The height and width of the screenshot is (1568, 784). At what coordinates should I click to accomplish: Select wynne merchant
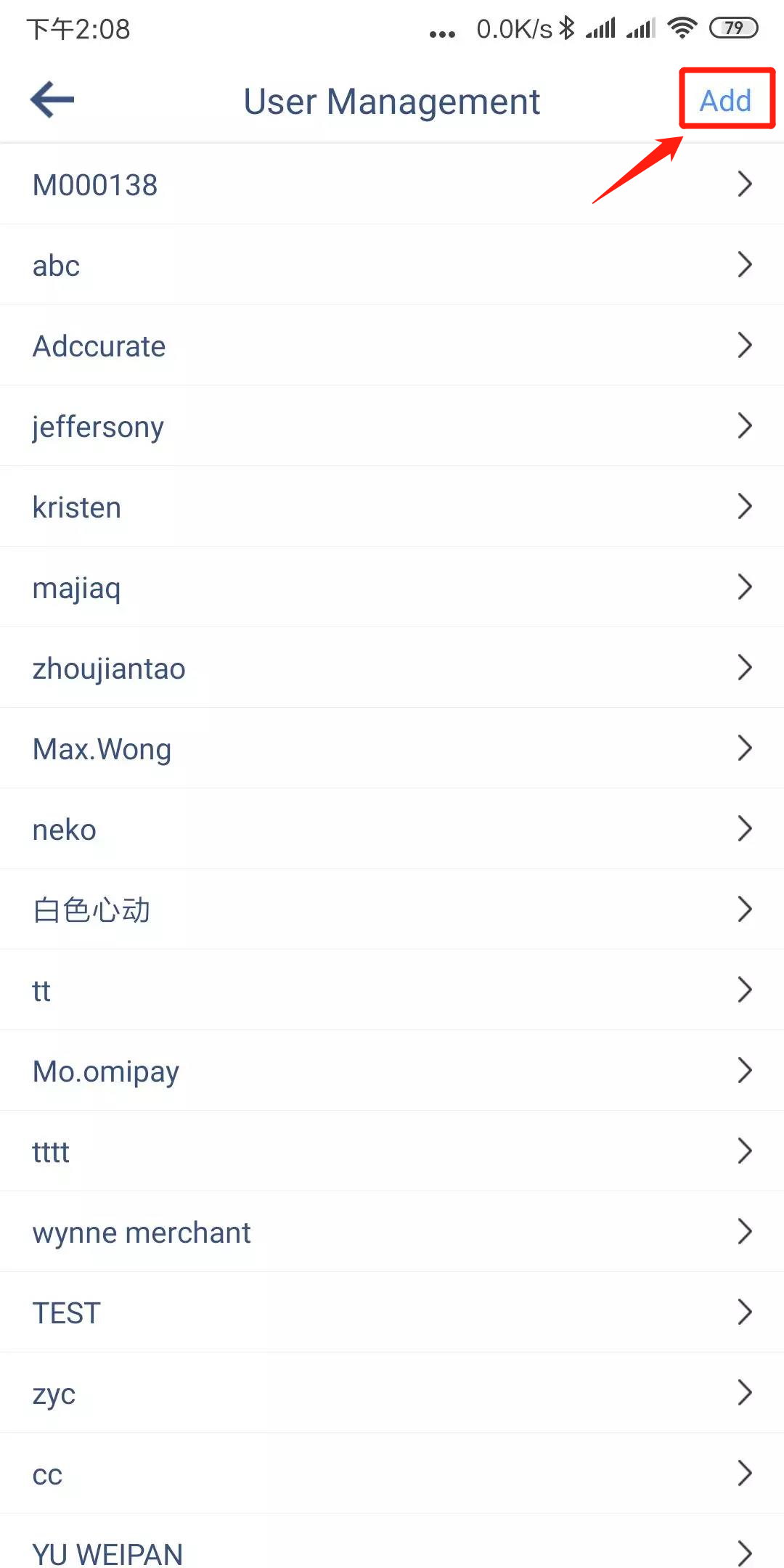coord(392,1232)
